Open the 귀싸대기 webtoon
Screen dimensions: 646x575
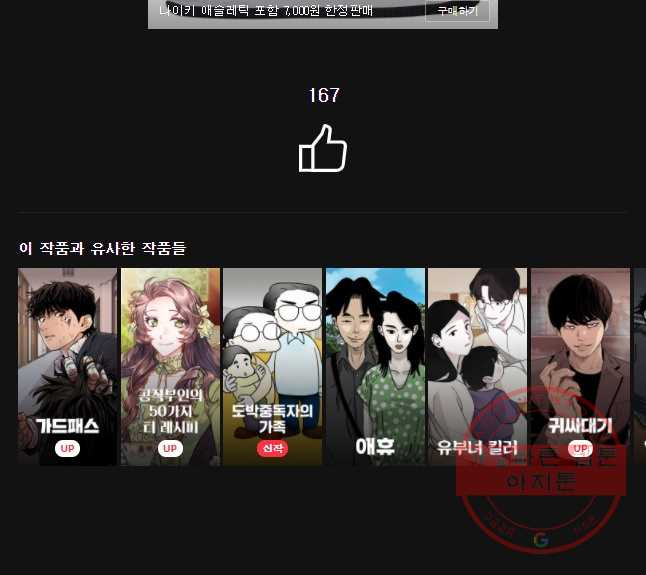pos(580,365)
